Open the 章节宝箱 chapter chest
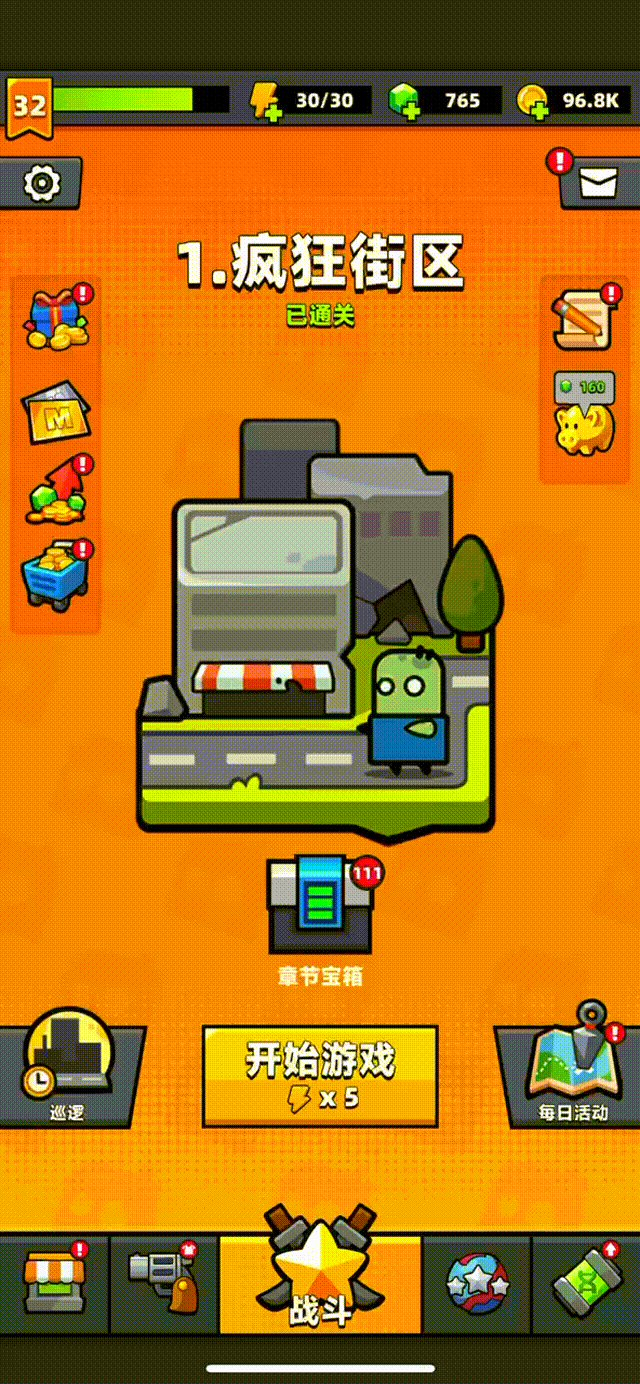Image resolution: width=640 pixels, height=1384 pixels. click(x=320, y=905)
